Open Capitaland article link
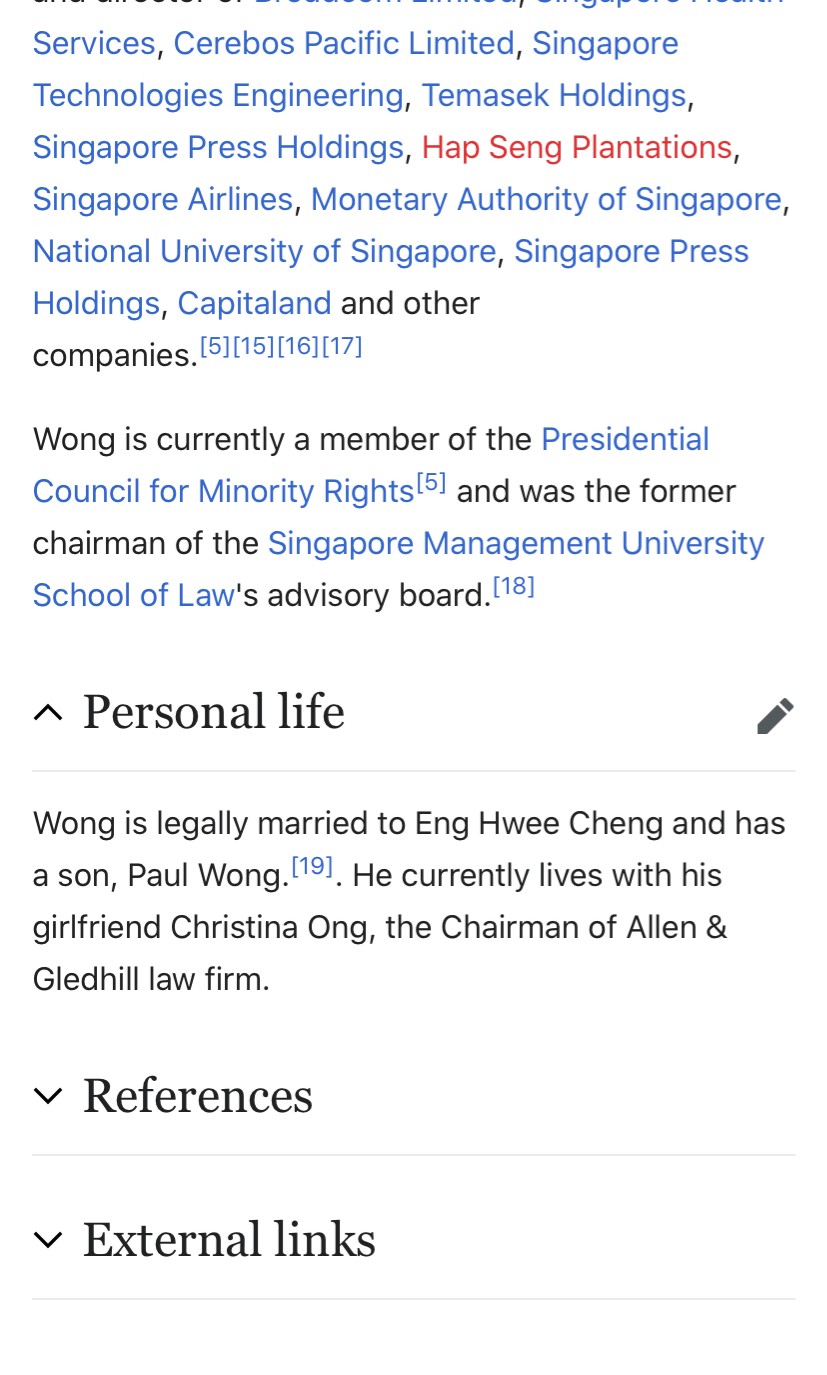Image resolution: width=827 pixels, height=1375 pixels. pyautogui.click(x=254, y=304)
